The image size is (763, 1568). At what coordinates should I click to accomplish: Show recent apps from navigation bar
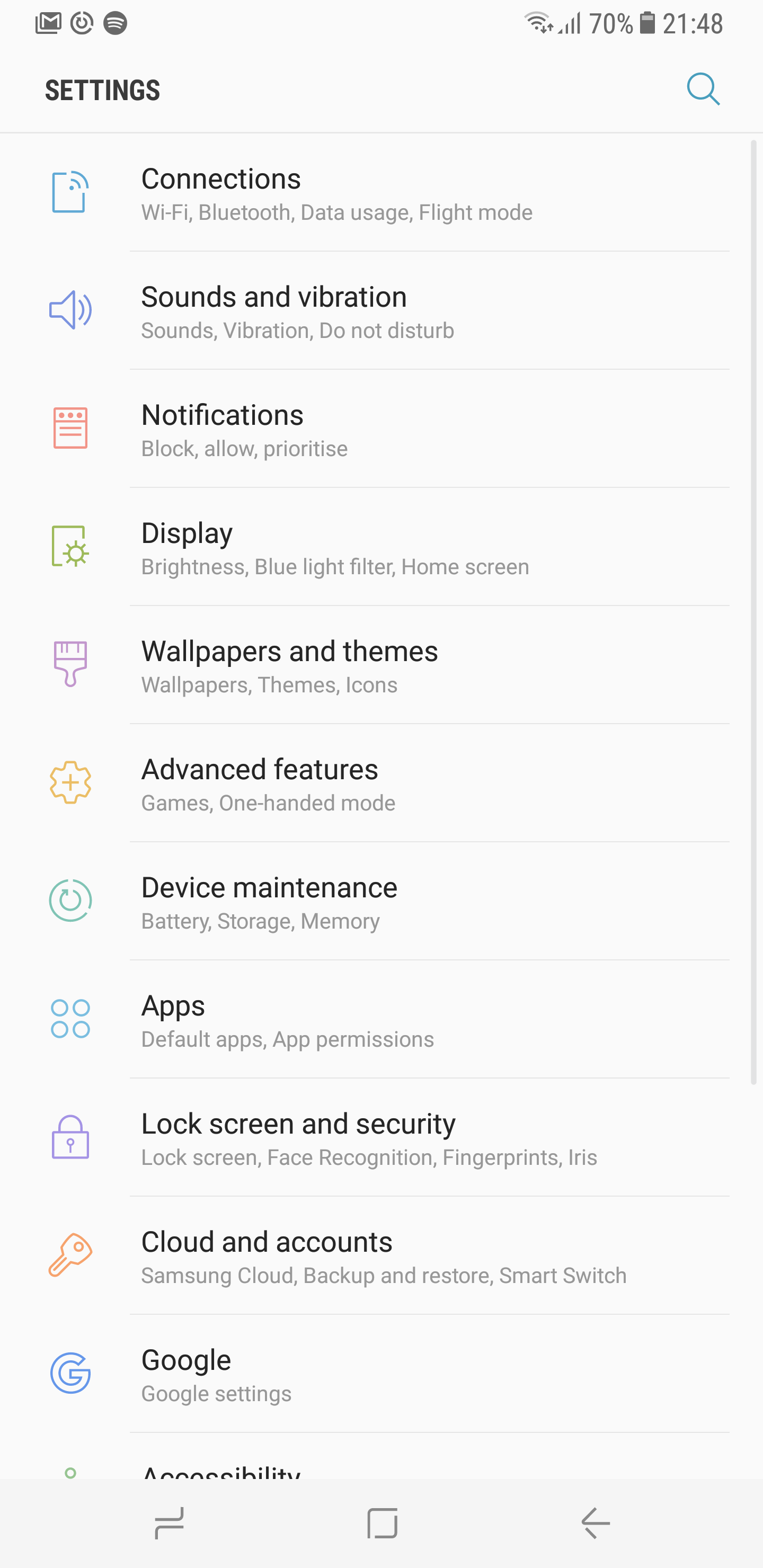click(168, 1523)
